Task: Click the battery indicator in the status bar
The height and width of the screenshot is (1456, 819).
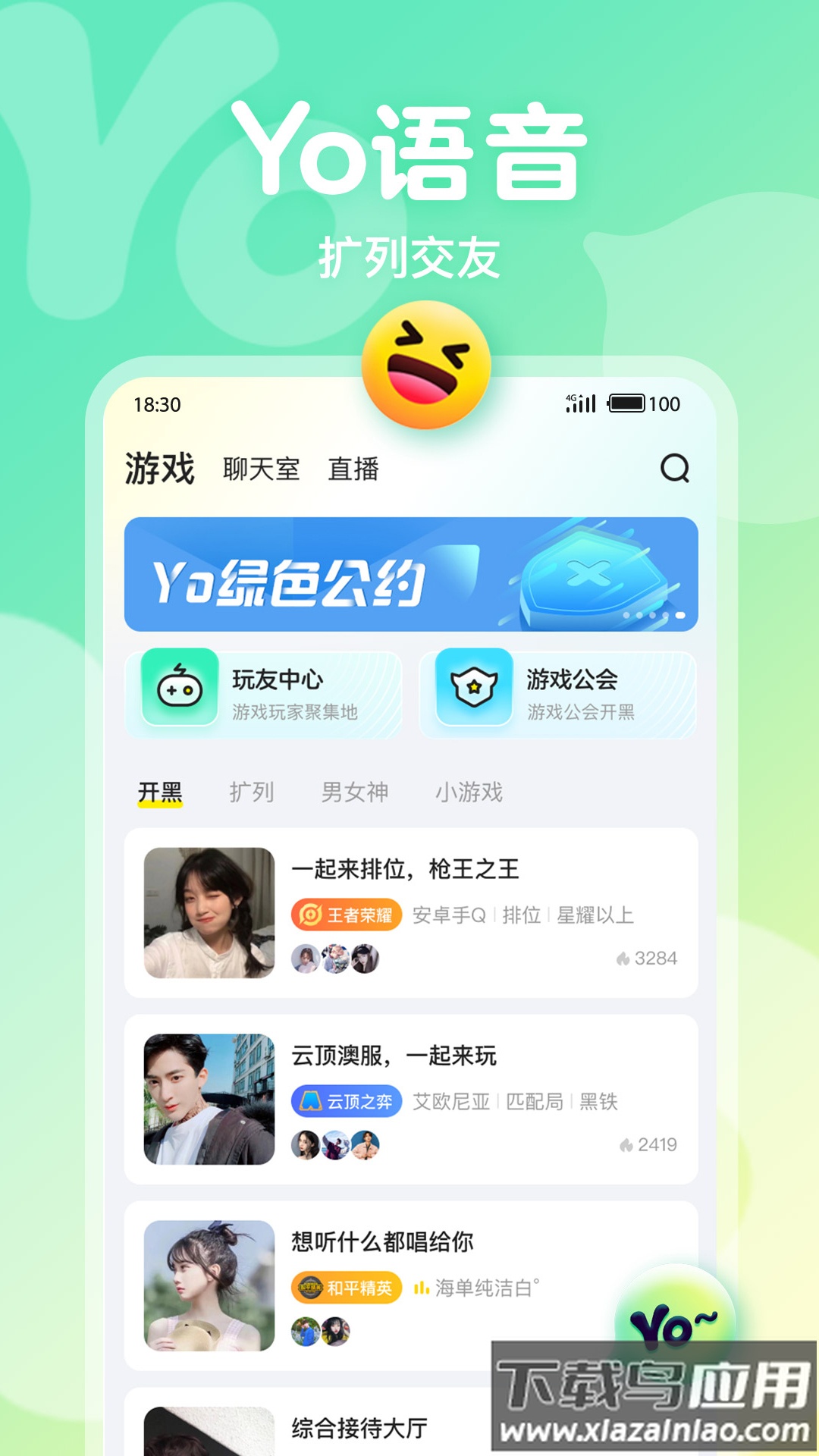Action: tap(628, 404)
